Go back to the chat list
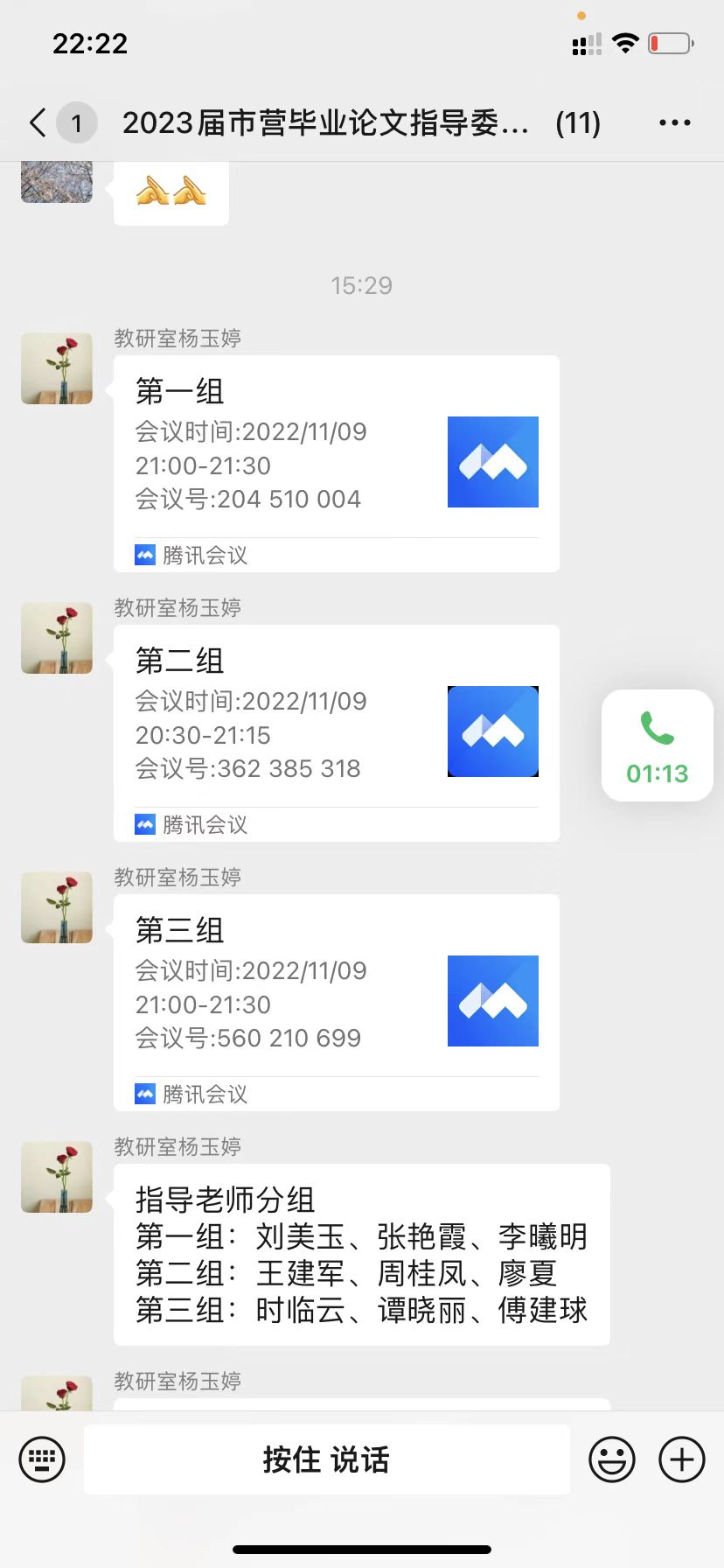This screenshot has width=724, height=1568. click(38, 123)
